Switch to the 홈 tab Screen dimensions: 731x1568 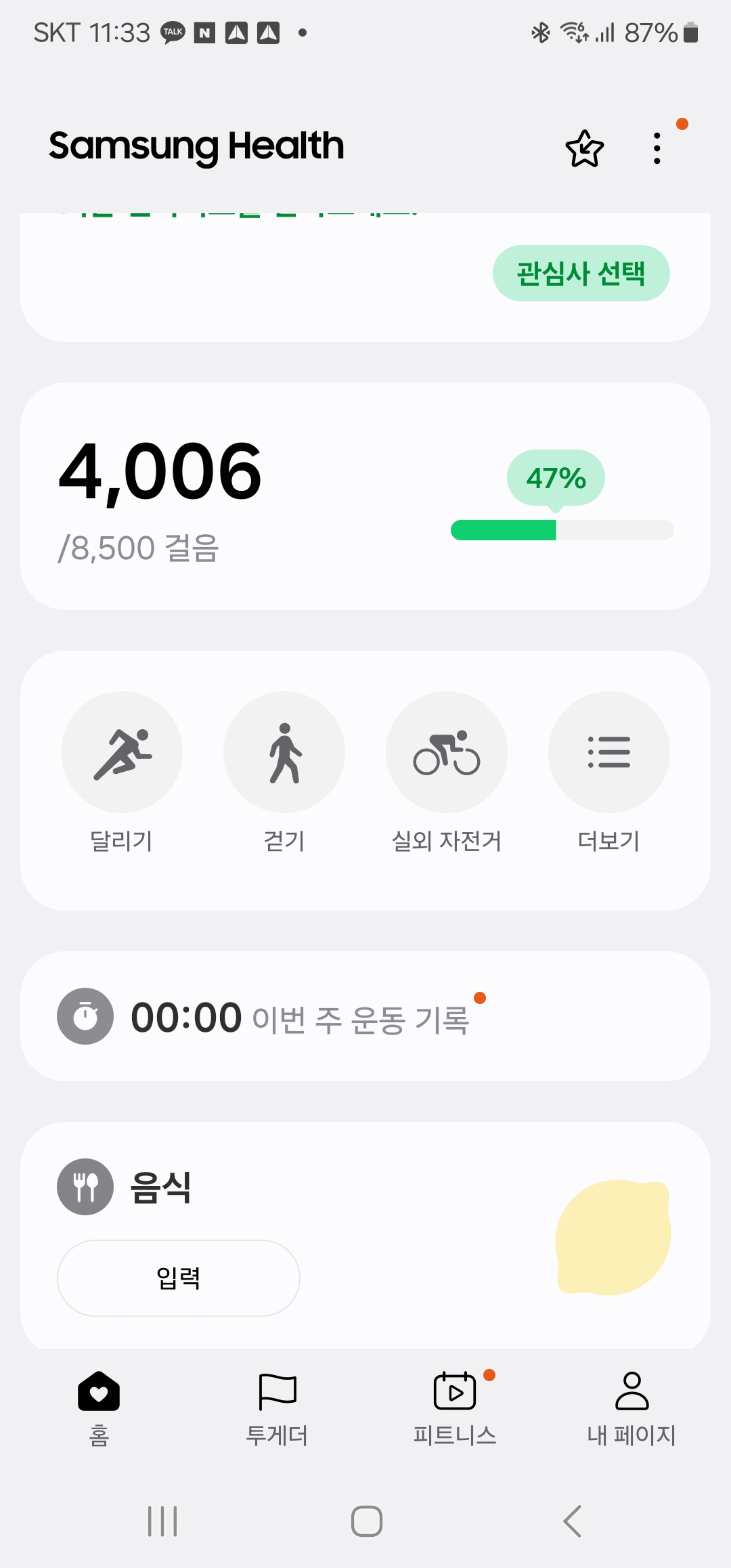99,1407
